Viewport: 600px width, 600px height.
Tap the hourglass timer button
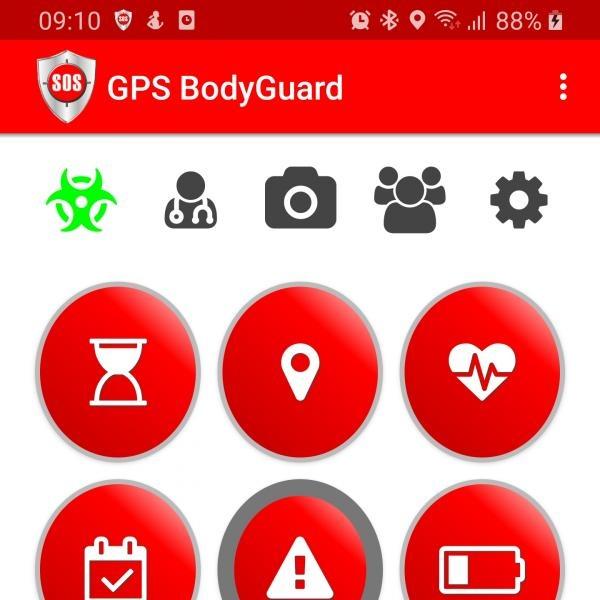point(118,372)
